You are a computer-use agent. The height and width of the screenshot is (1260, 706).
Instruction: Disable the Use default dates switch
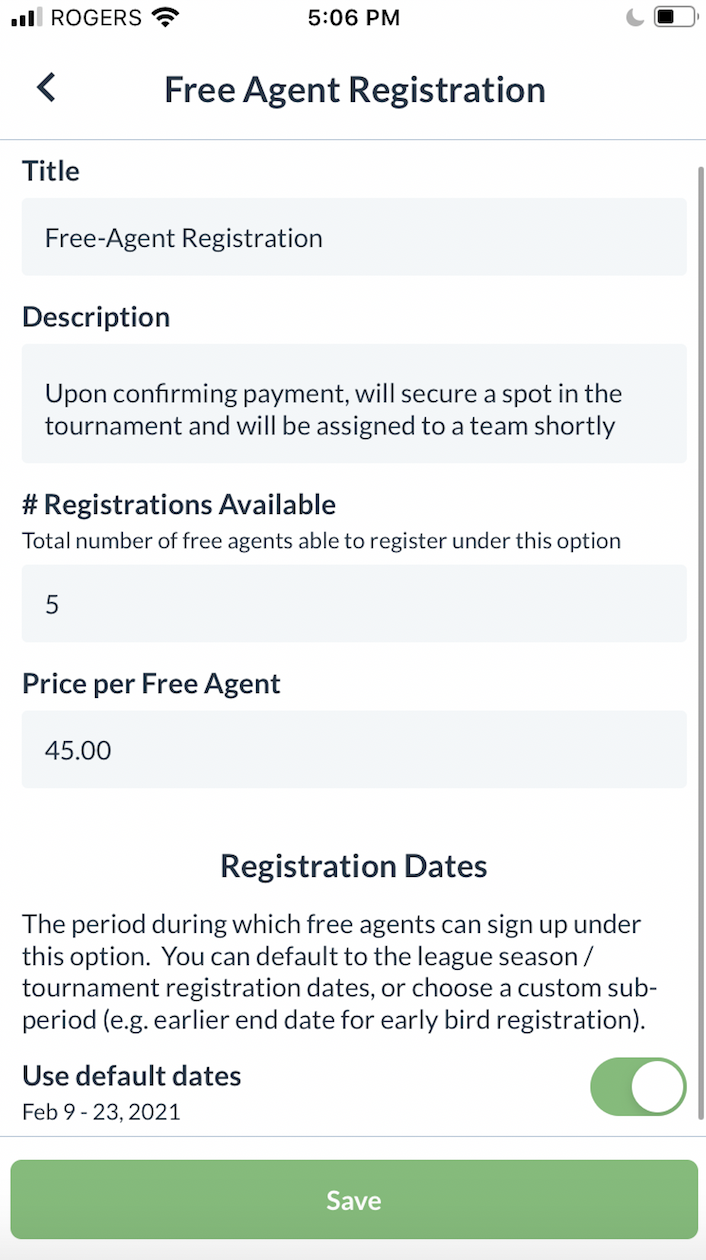tap(638, 1087)
